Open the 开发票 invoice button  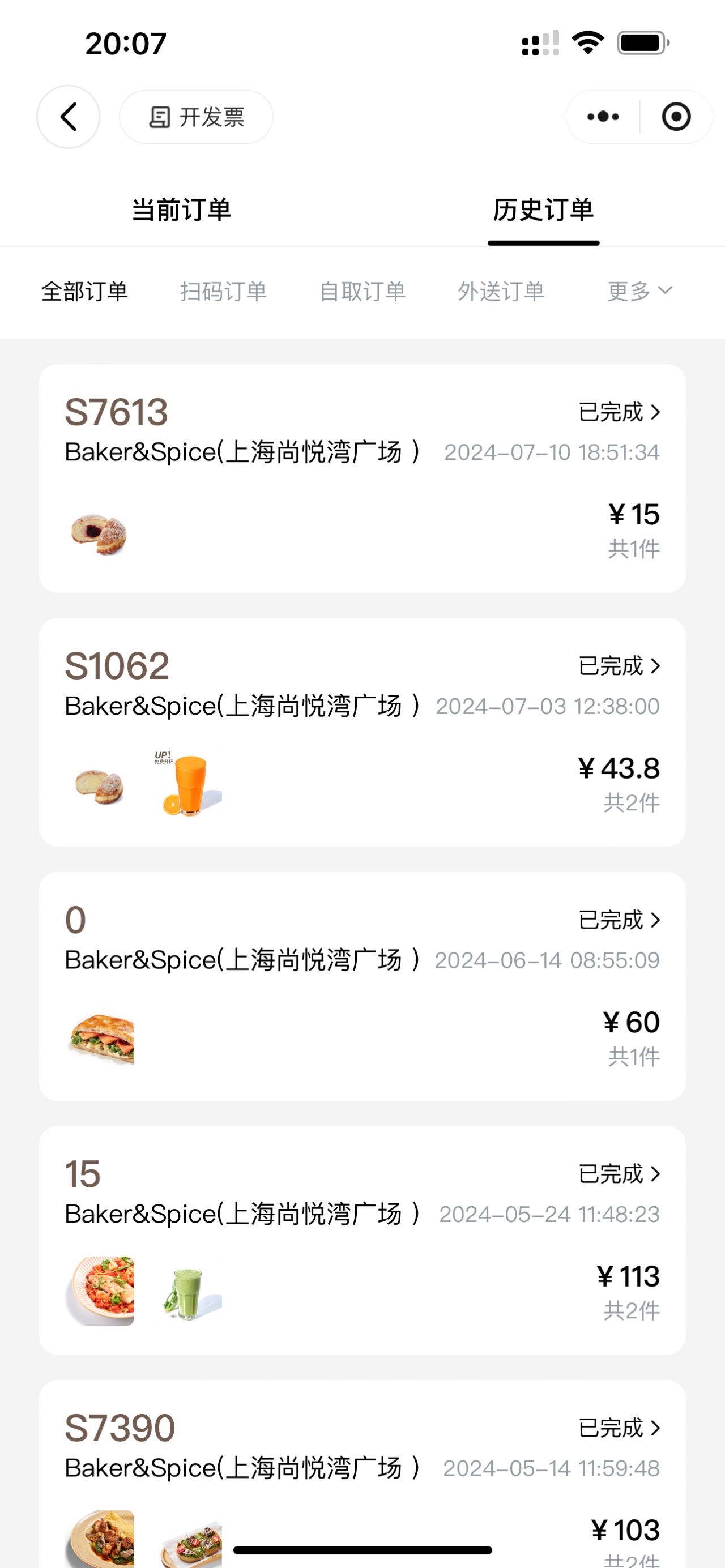coord(196,117)
